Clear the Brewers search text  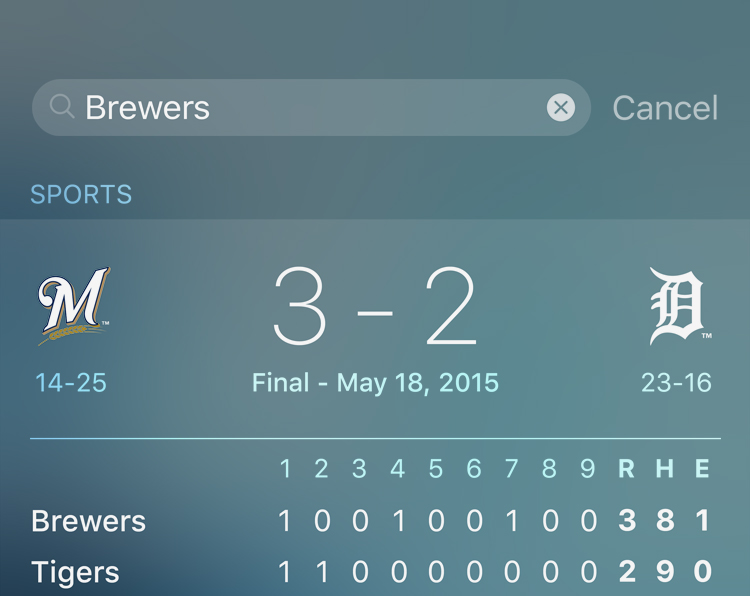561,108
